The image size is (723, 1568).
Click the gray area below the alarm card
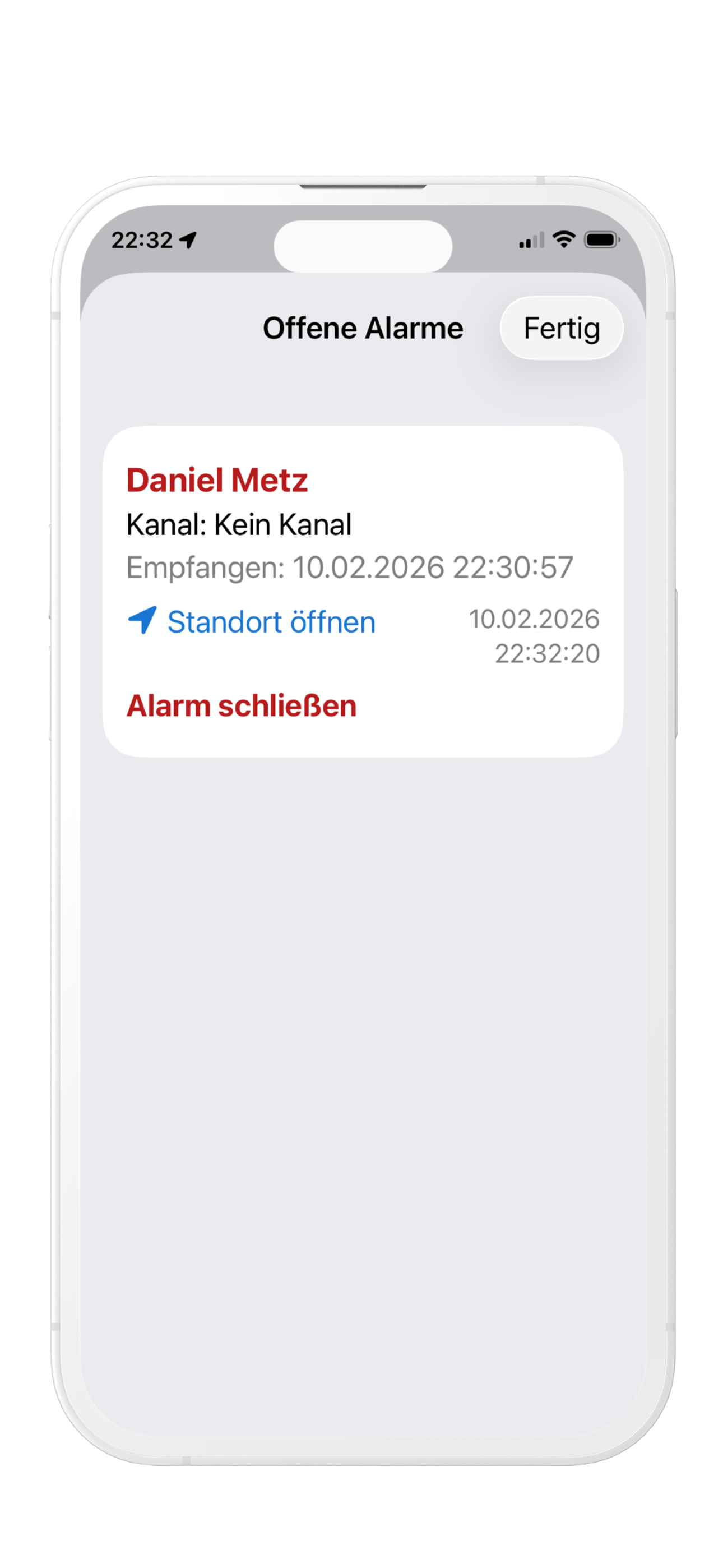click(361, 913)
